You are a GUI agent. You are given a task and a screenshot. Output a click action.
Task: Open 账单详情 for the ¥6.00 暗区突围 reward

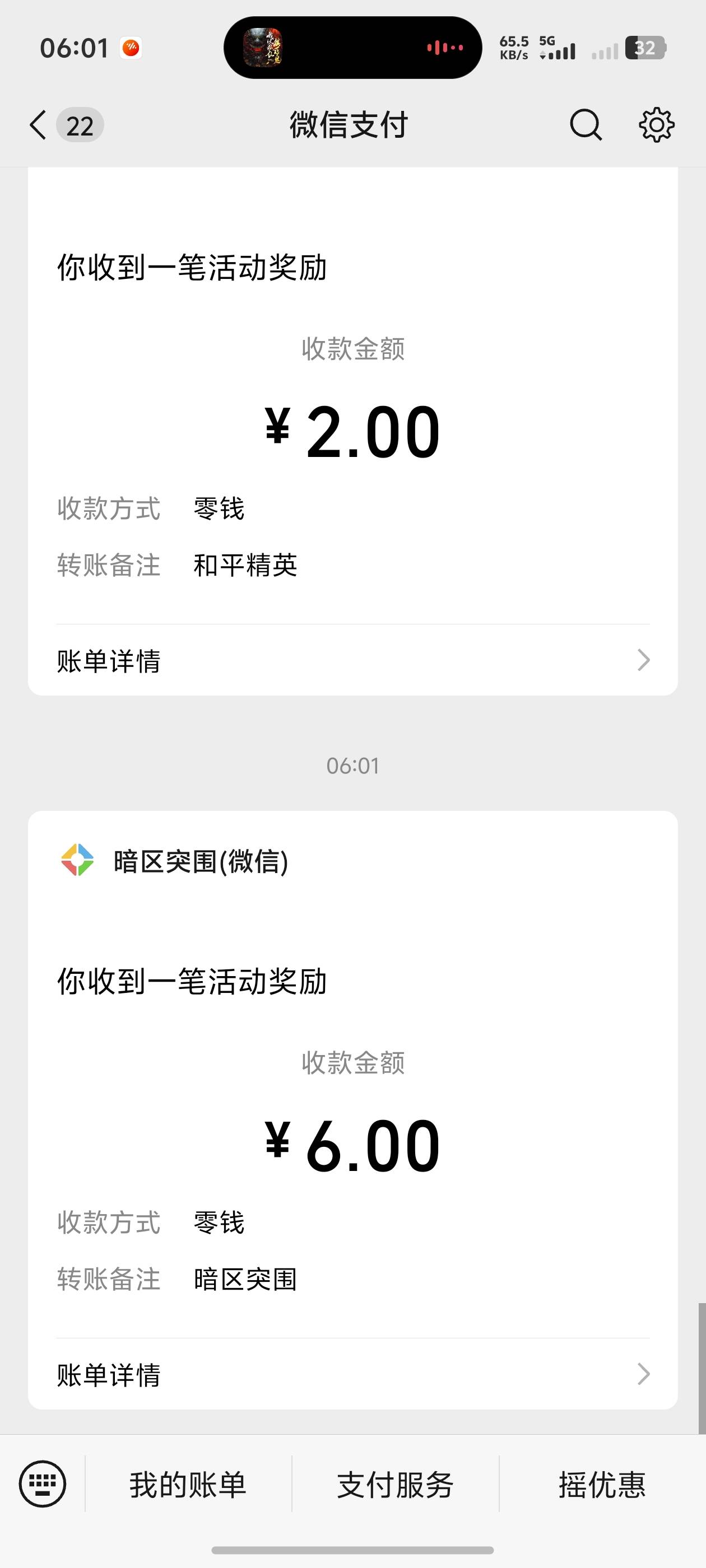point(352,1374)
